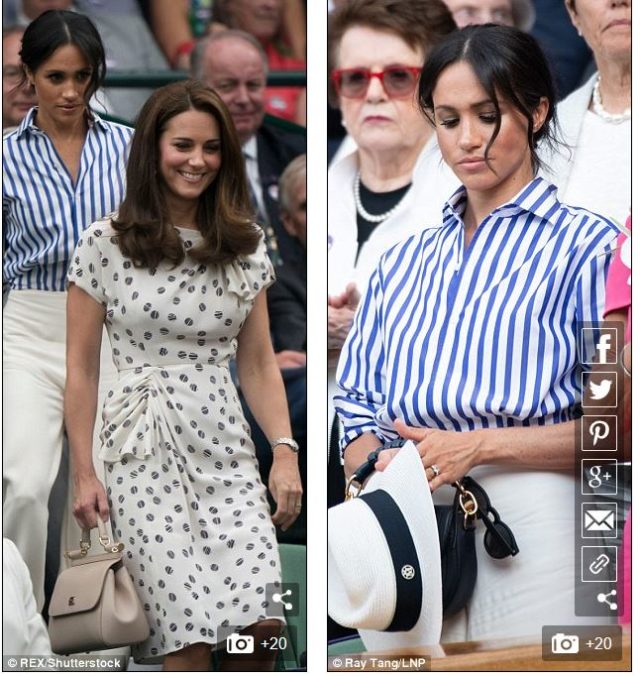
Task: Share right photo on Facebook
Action: pos(600,346)
